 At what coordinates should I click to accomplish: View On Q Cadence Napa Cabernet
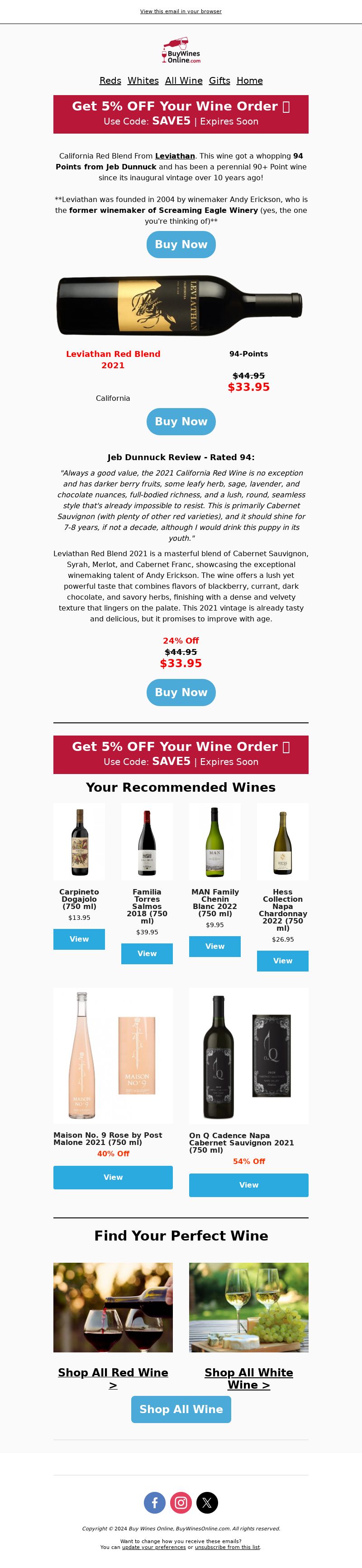(248, 1184)
